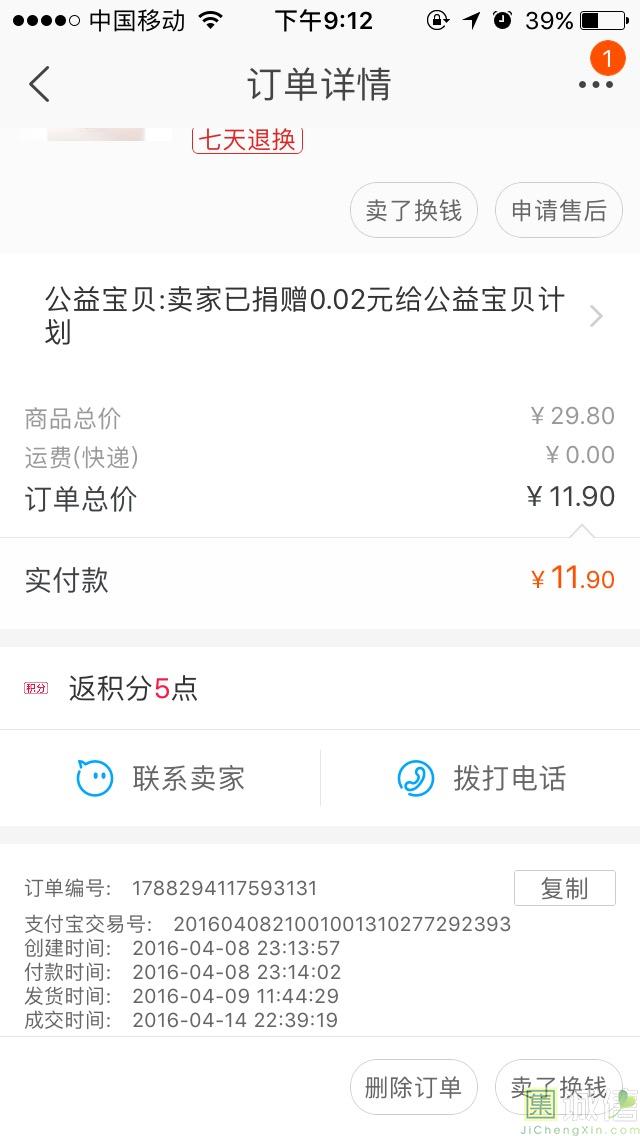This screenshot has width=640, height=1136.
Task: Open the 公益宝贝 donation details row
Action: tap(320, 316)
